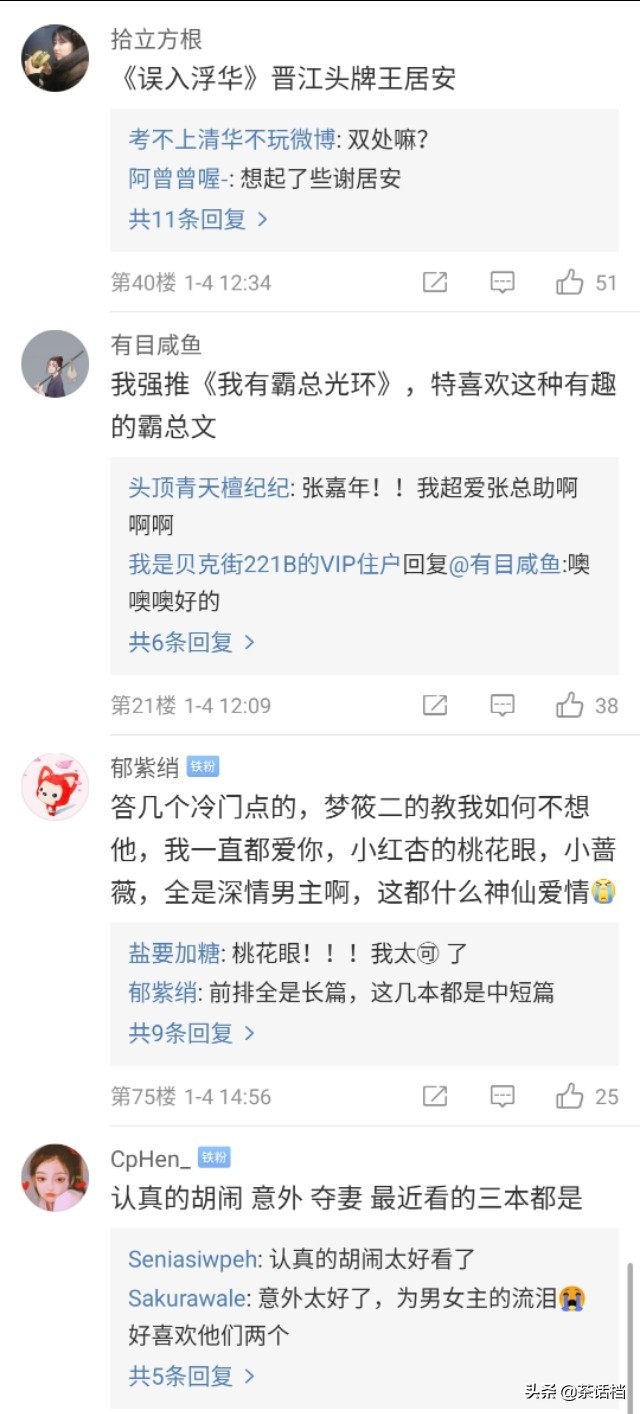Expand the 共9条回复 replies
This screenshot has height=1414, width=640.
pyautogui.click(x=192, y=1033)
